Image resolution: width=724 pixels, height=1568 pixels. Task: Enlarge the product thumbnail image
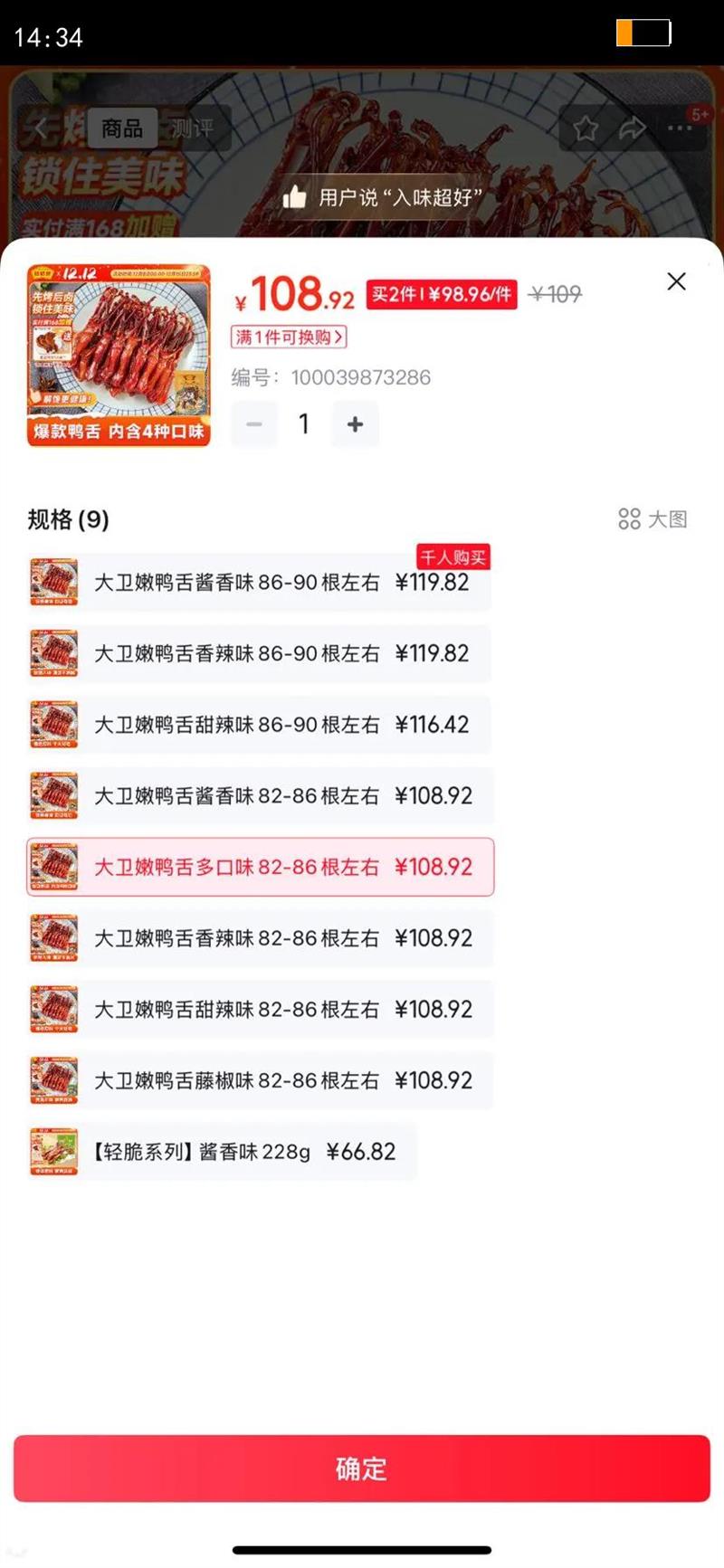[119, 356]
